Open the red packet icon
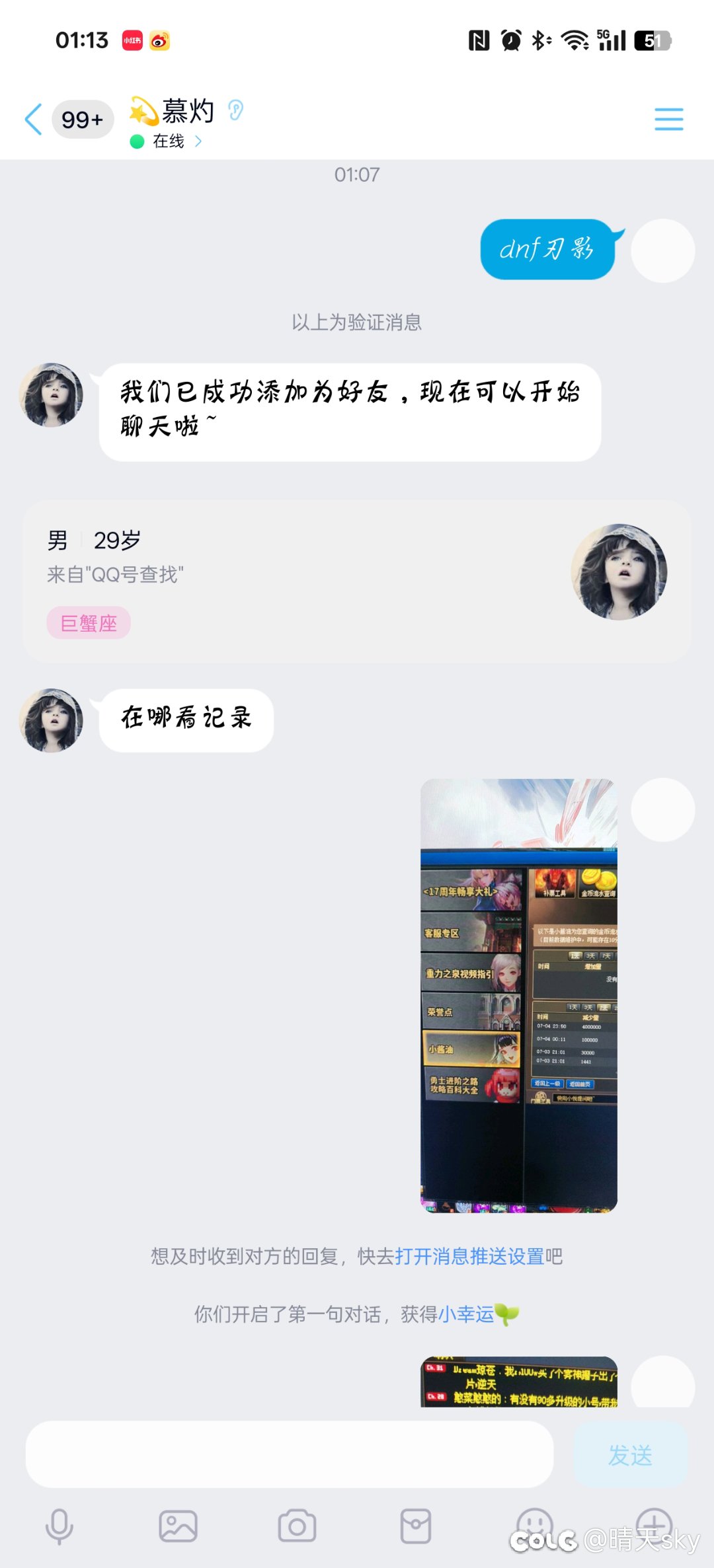 coord(416,1526)
